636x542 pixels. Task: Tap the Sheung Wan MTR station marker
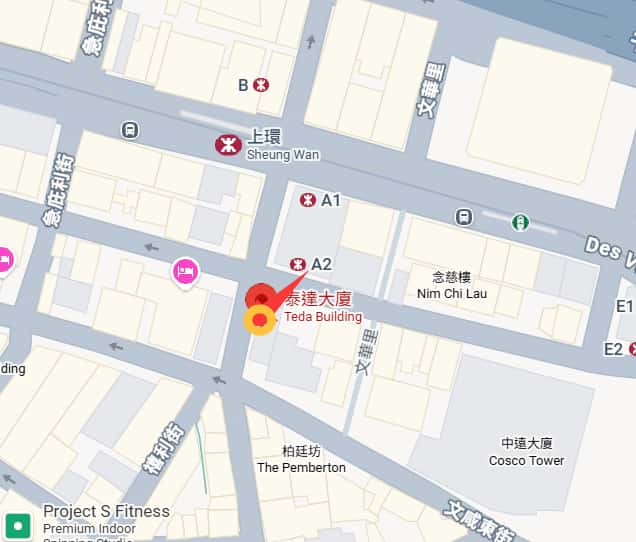pyautogui.click(x=228, y=146)
